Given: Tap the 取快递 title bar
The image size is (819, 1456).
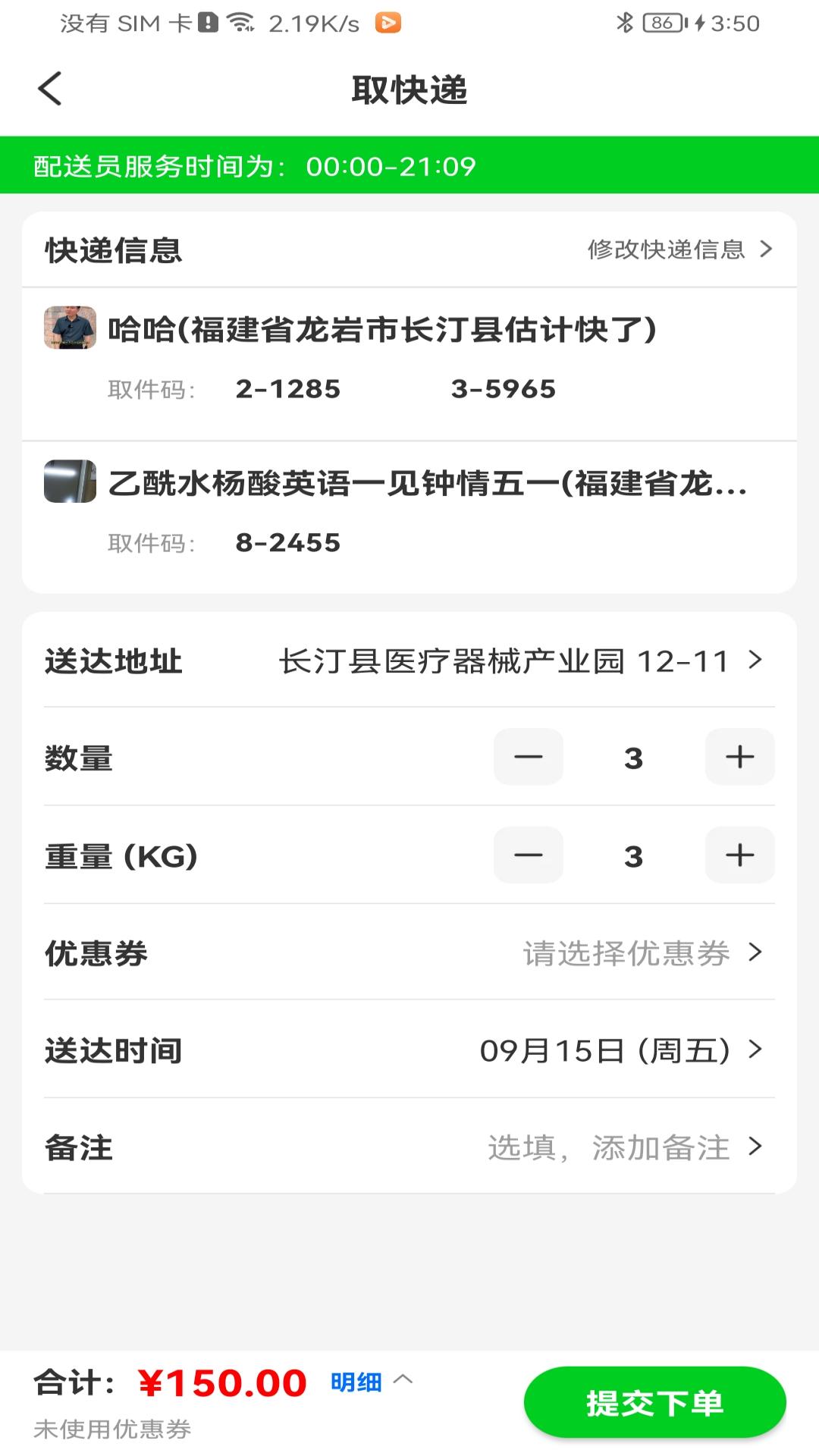Looking at the screenshot, I should pos(409,88).
